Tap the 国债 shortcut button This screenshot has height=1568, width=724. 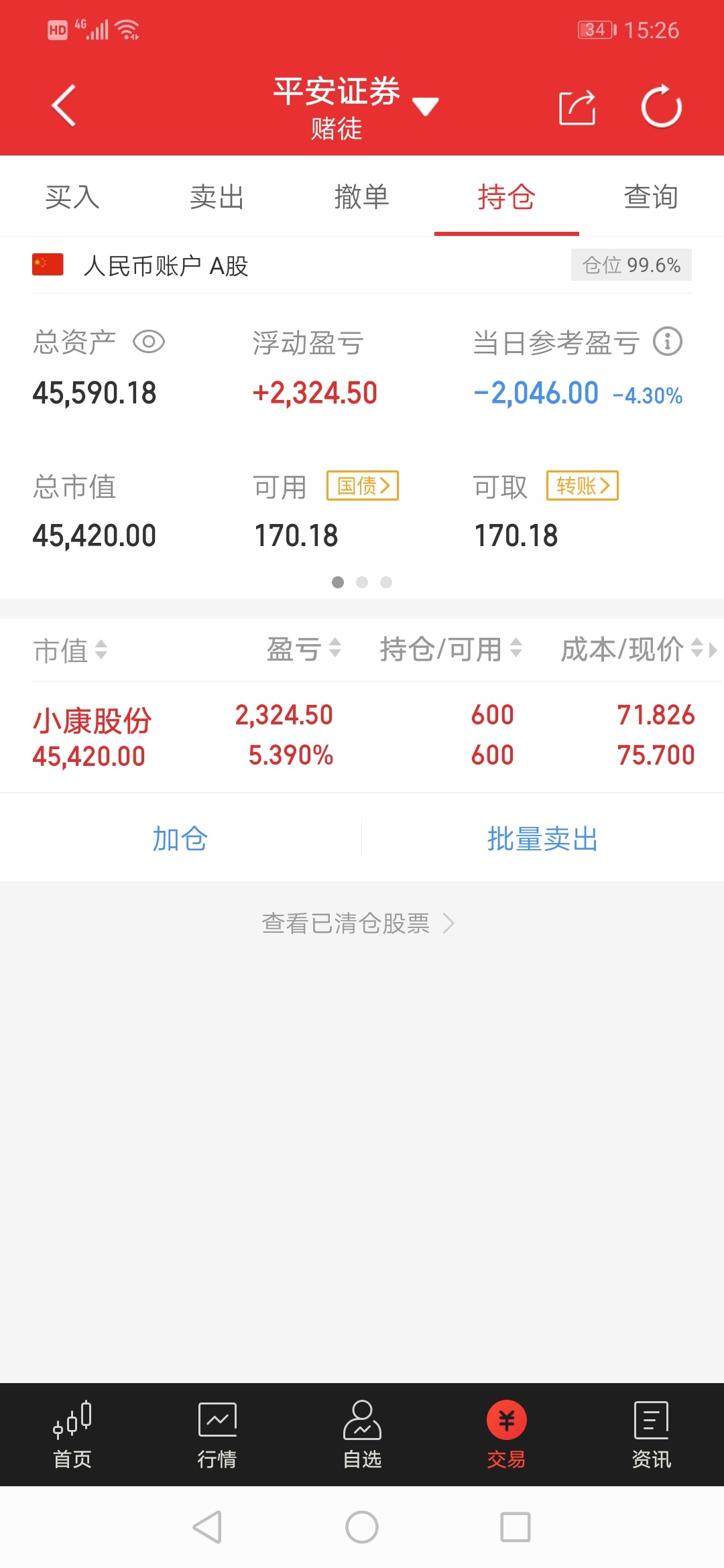363,485
